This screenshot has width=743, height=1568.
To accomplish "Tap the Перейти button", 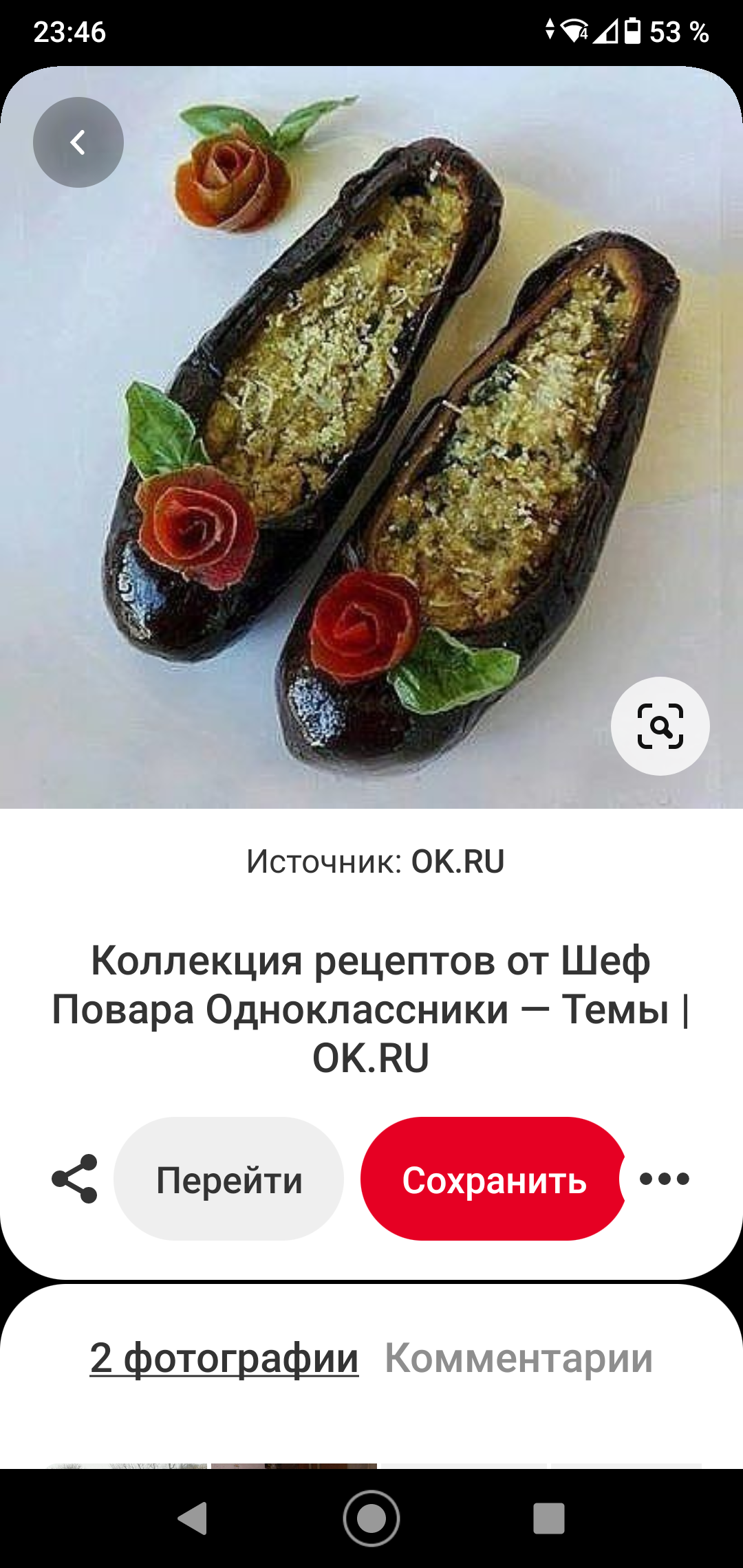I will coord(228,1180).
